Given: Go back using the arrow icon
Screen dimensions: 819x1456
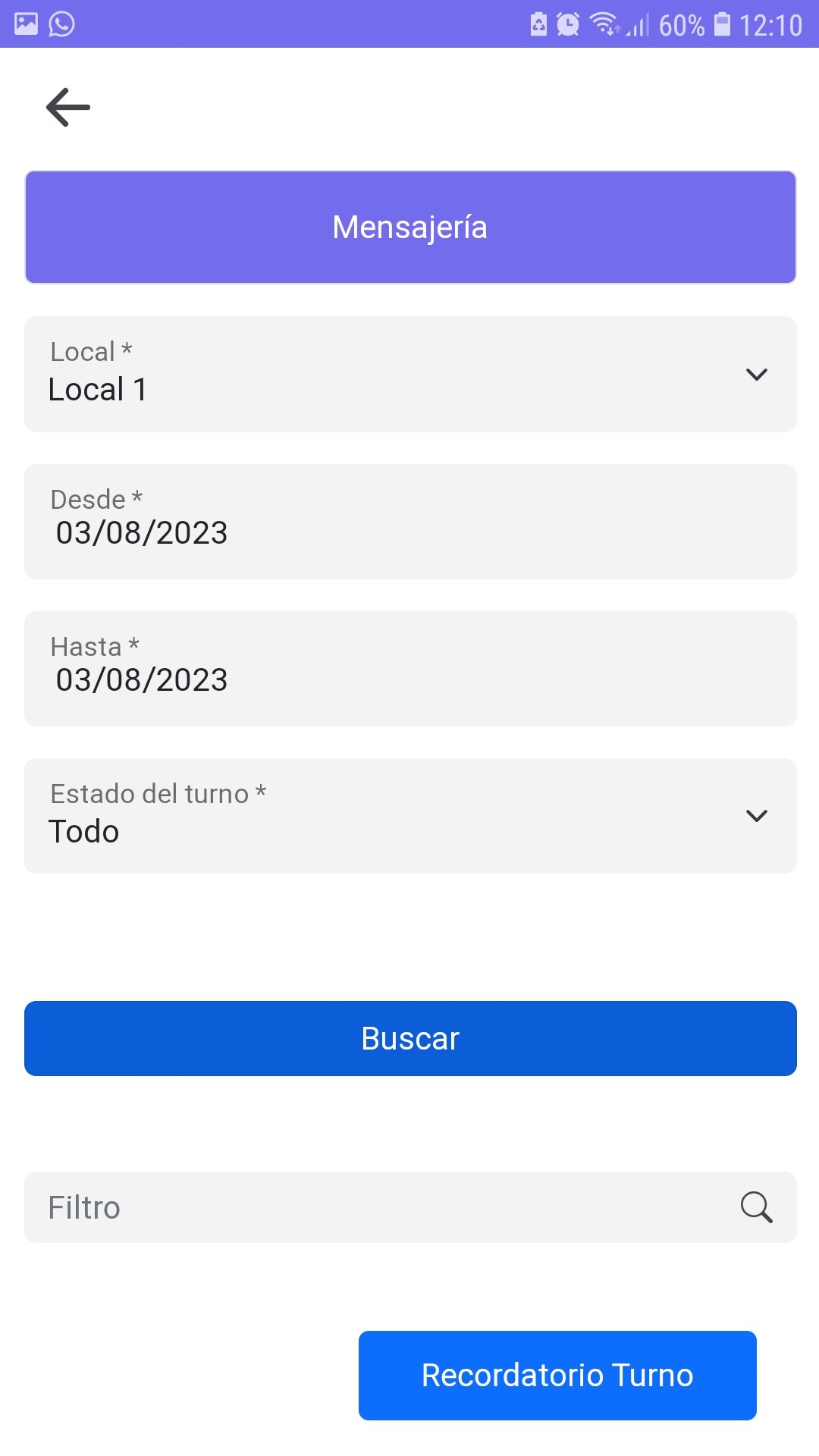Looking at the screenshot, I should [68, 107].
